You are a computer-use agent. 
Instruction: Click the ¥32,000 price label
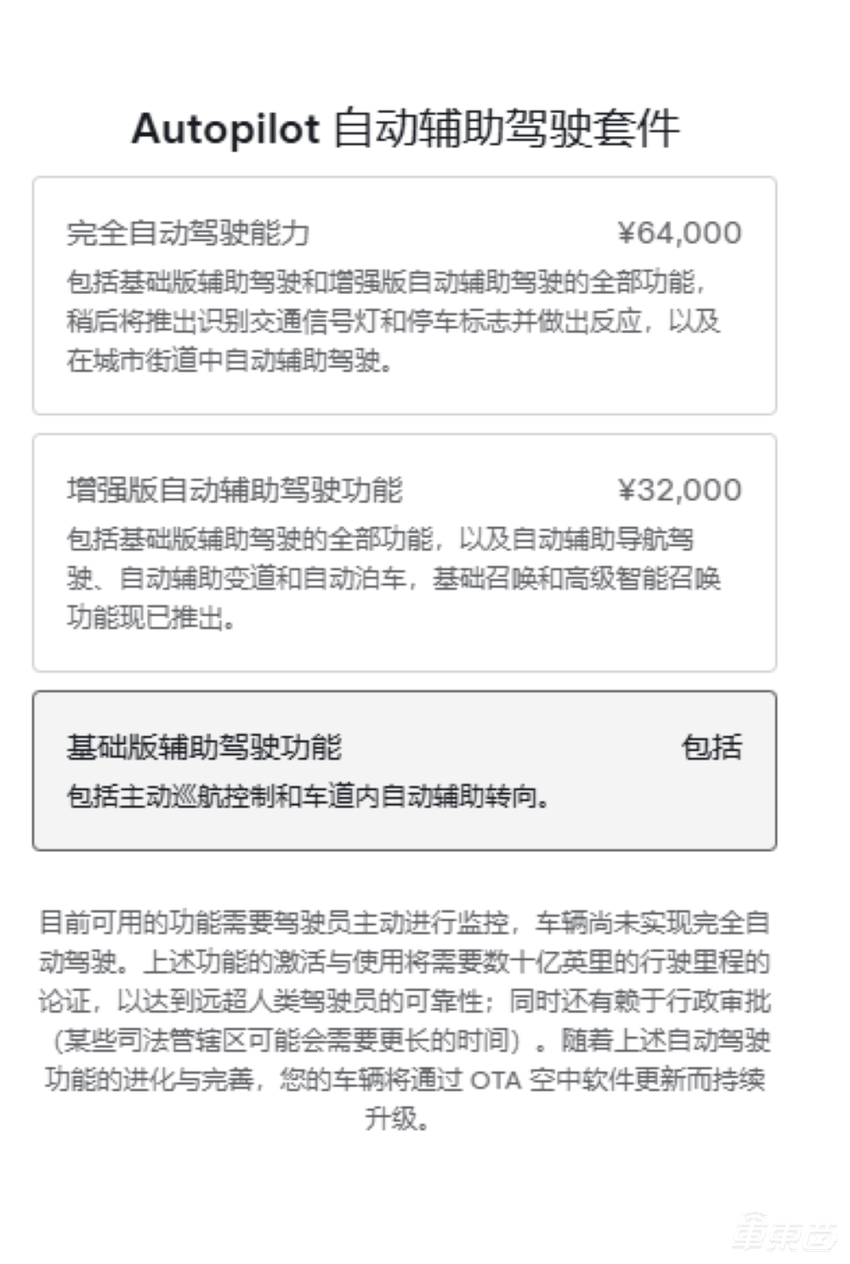point(679,490)
